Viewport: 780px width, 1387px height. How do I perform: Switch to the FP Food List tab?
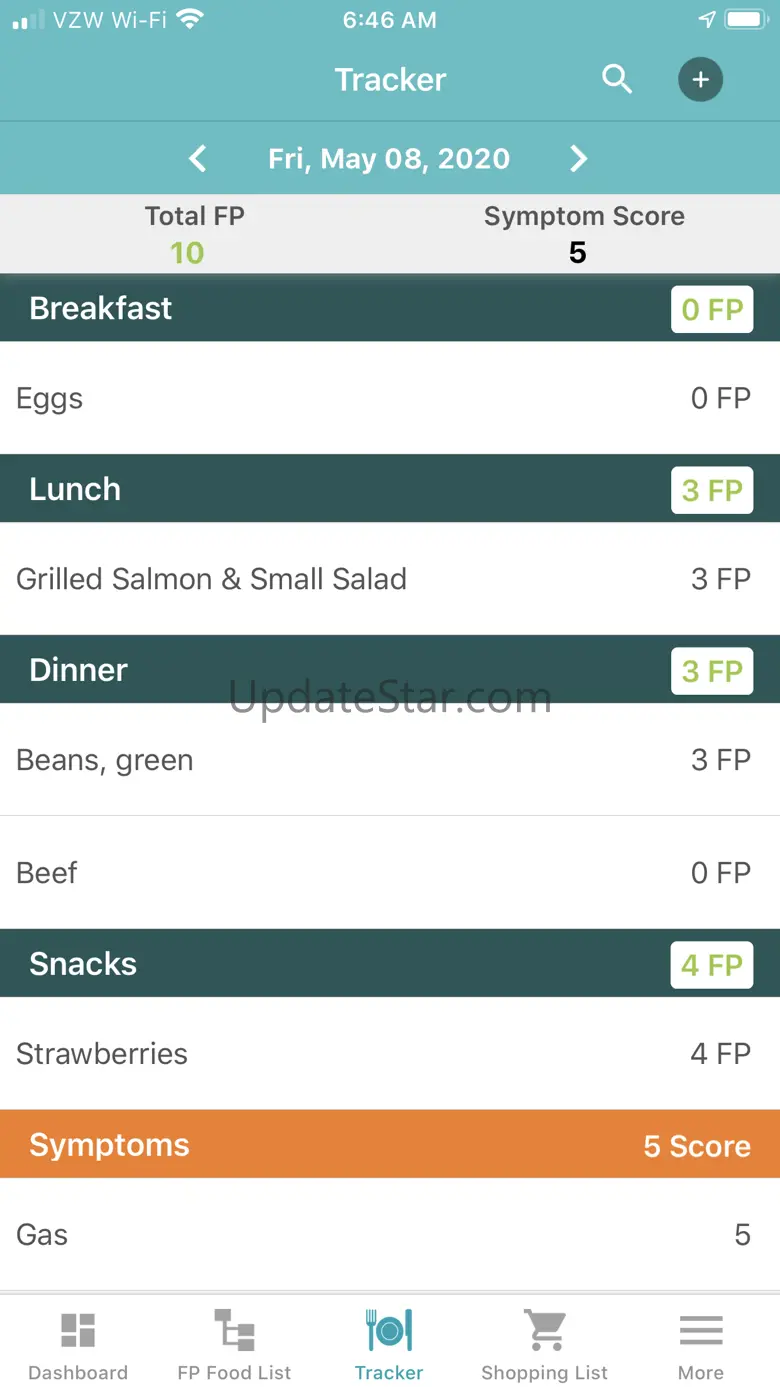click(x=234, y=1345)
